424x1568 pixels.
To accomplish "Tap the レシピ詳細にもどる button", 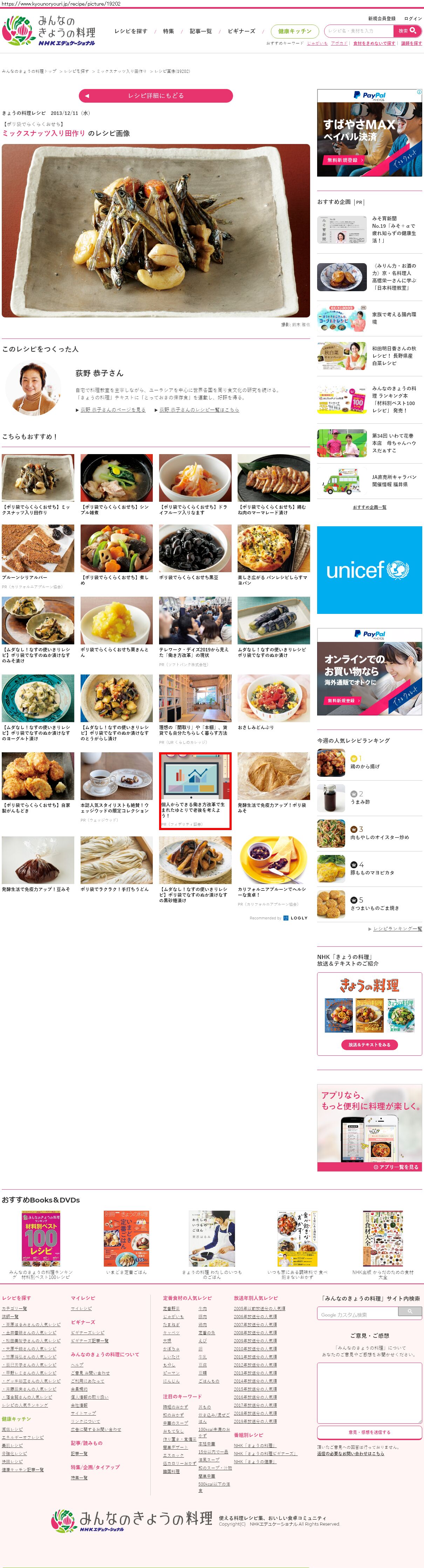I will 156,96.
